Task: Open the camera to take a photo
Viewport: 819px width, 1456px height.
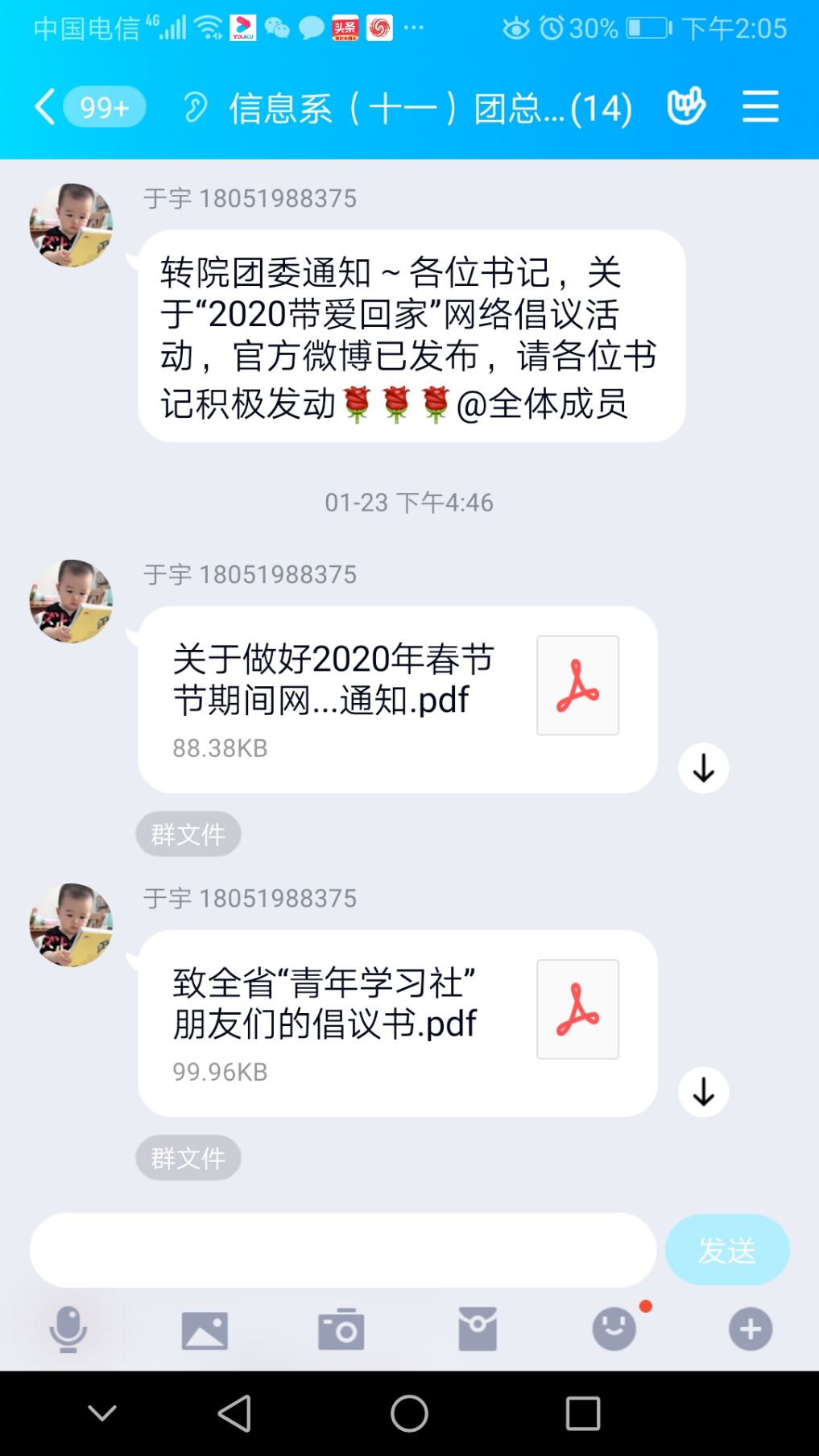Action: click(341, 1329)
